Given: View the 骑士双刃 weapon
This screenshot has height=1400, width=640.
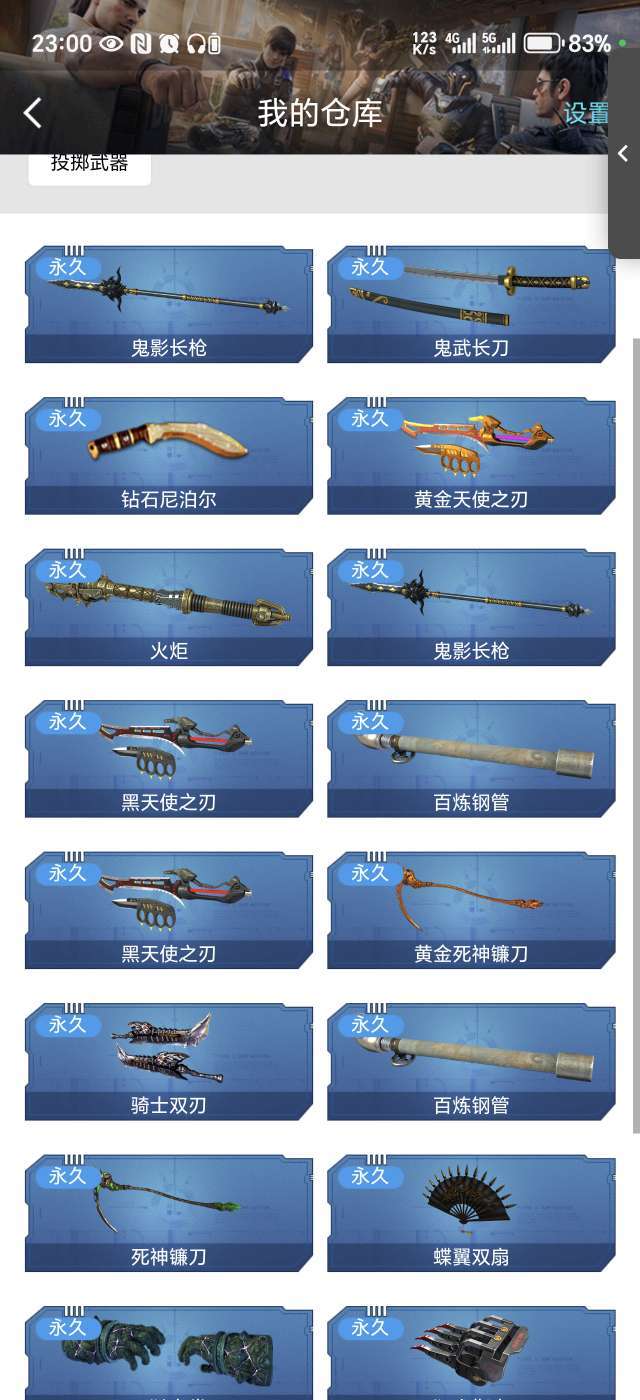Looking at the screenshot, I should point(168,1062).
